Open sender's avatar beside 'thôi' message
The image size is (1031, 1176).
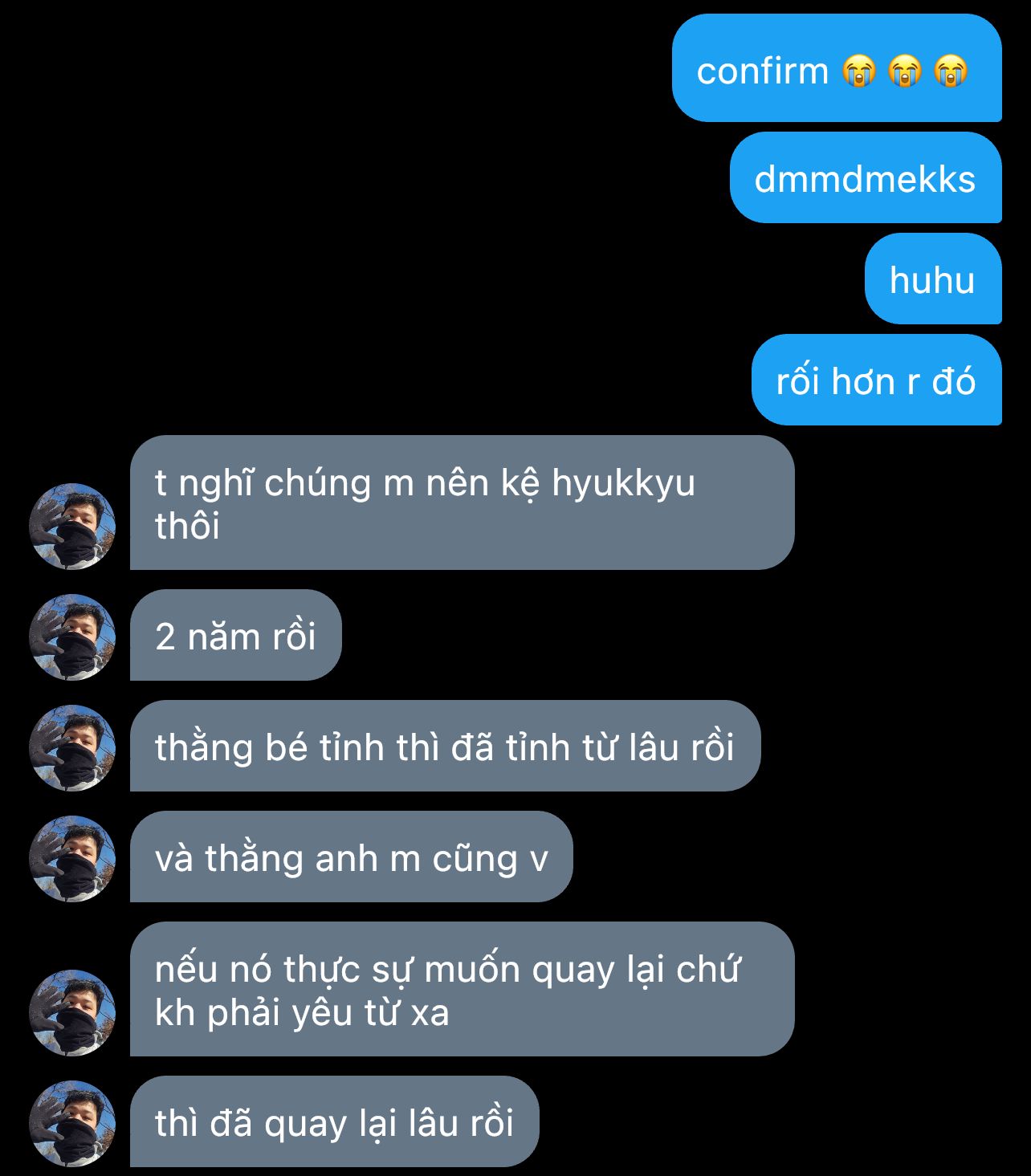pos(72,527)
